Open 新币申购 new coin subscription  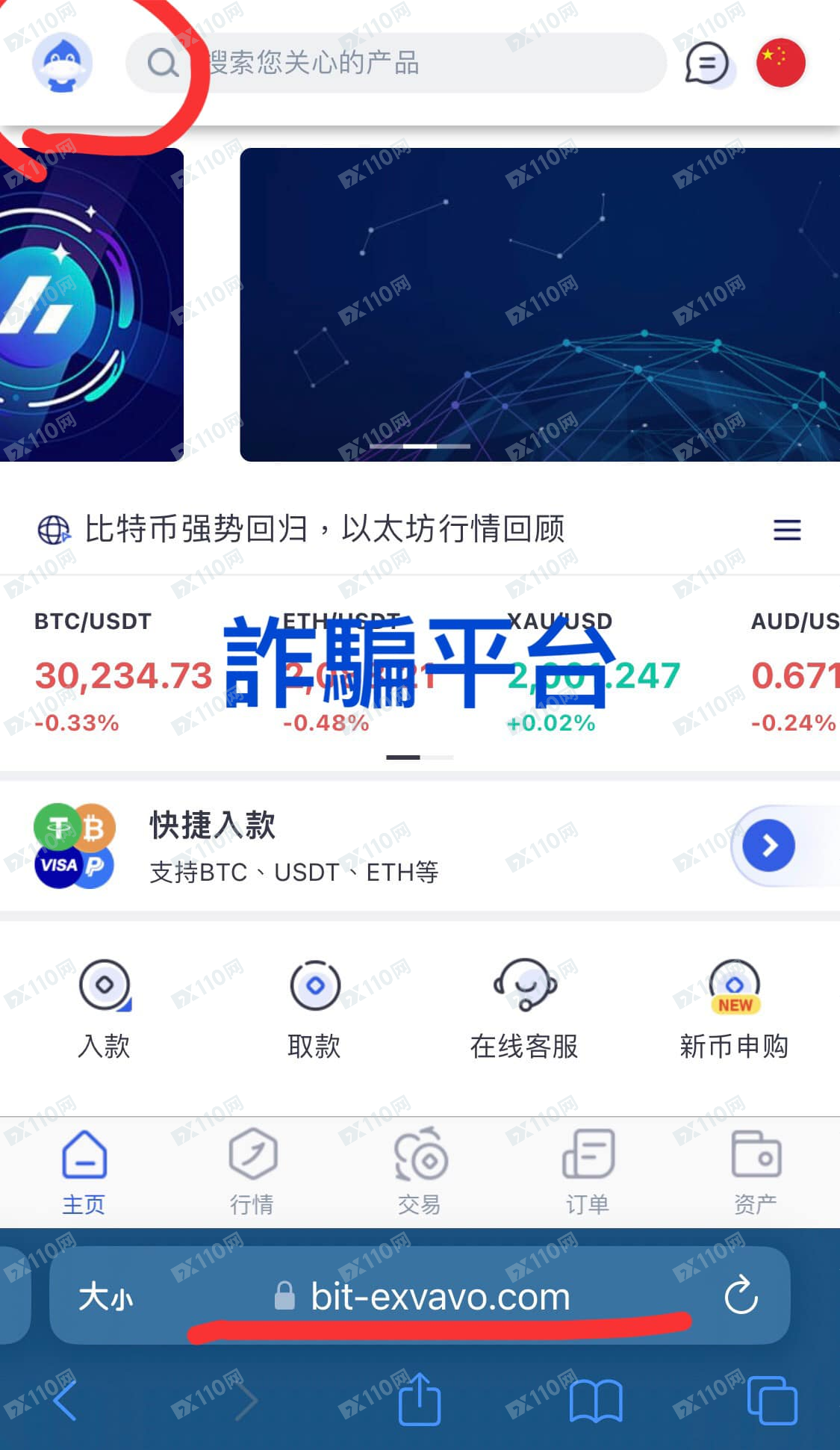point(734,1009)
